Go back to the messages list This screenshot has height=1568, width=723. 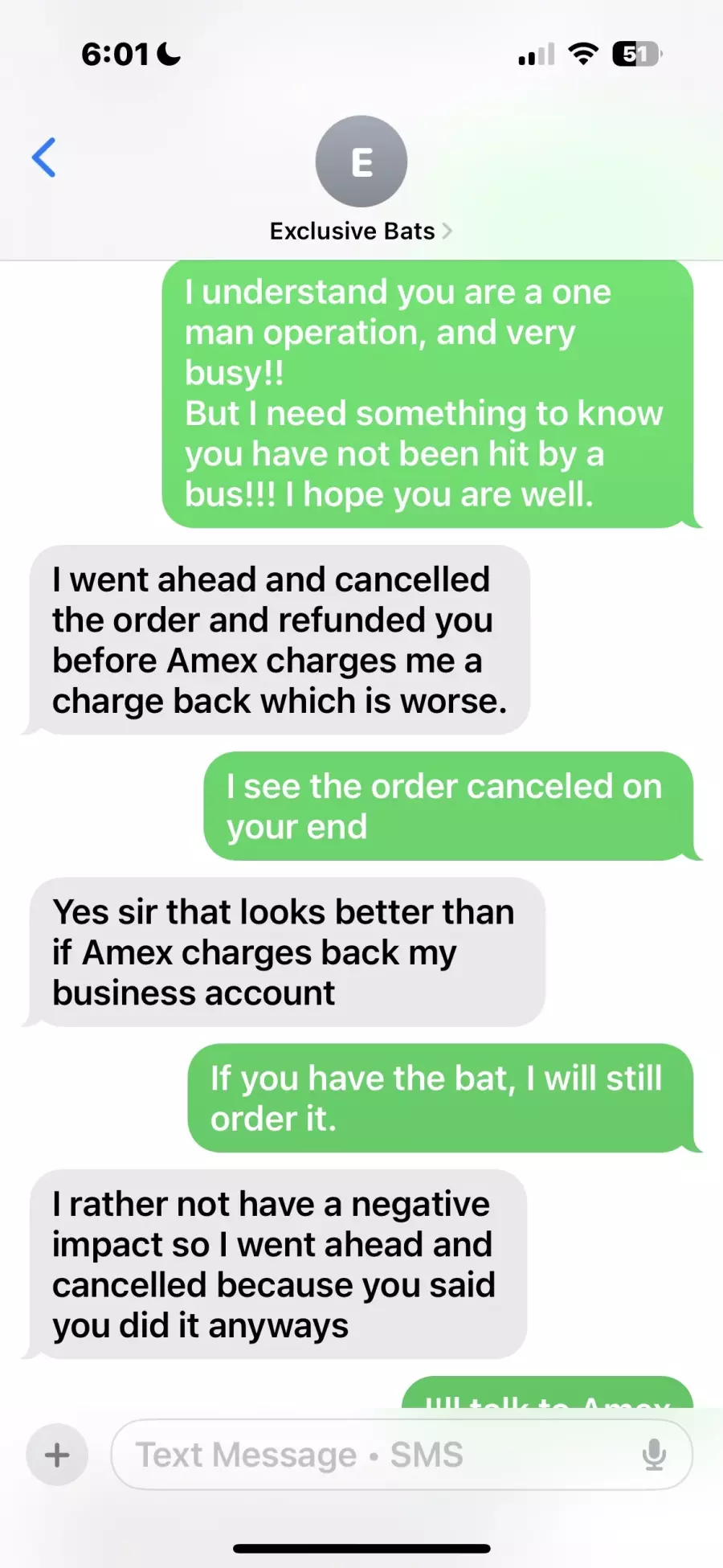click(44, 158)
